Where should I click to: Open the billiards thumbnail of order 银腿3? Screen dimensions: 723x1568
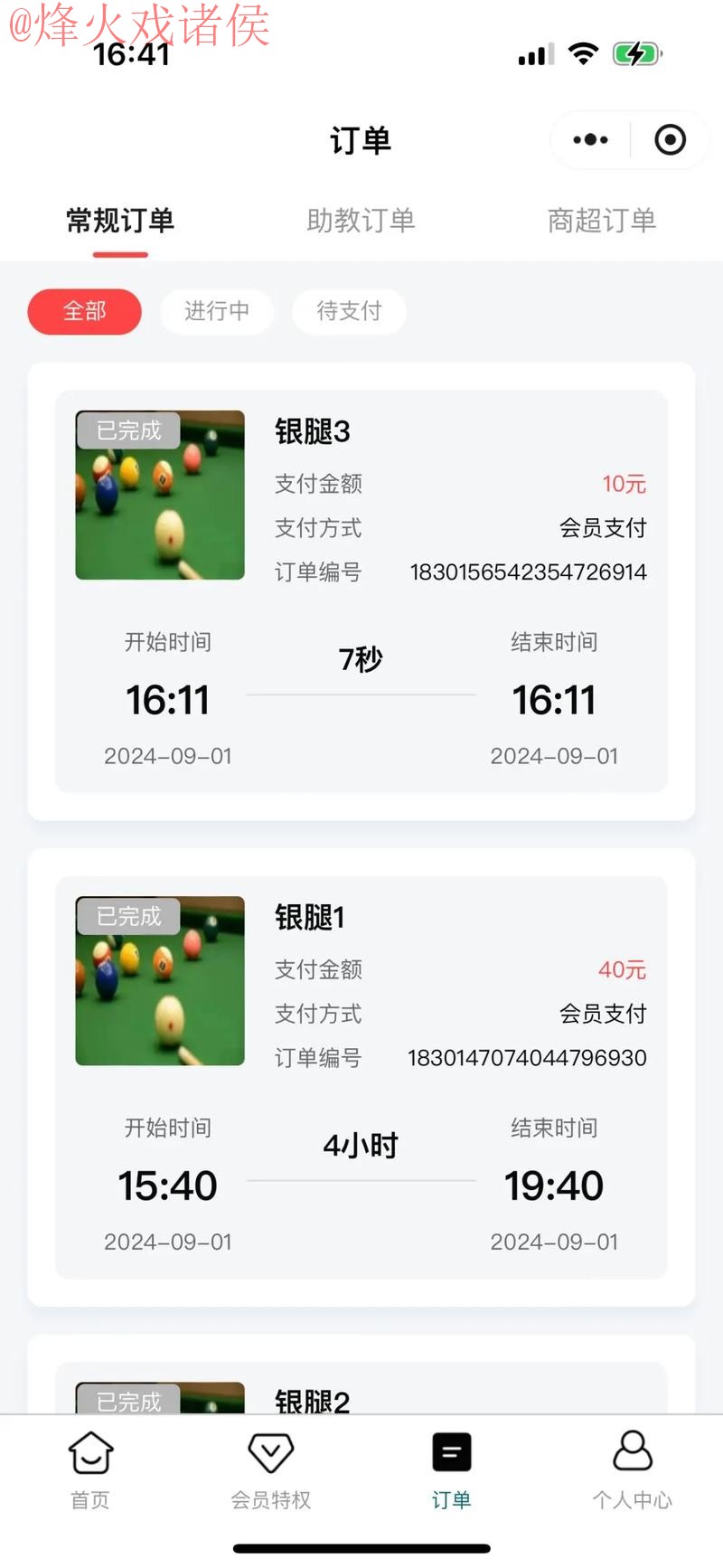tap(159, 495)
